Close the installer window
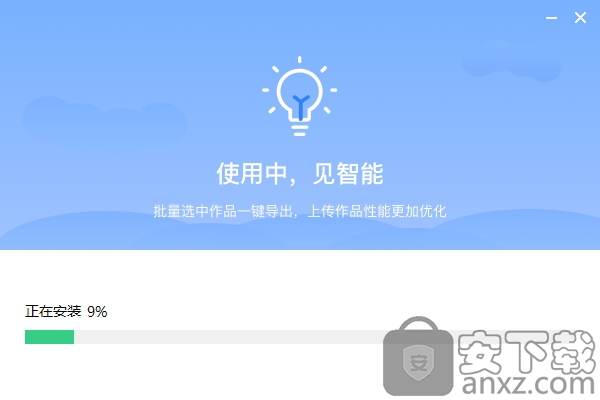The image size is (600, 400). [x=581, y=17]
